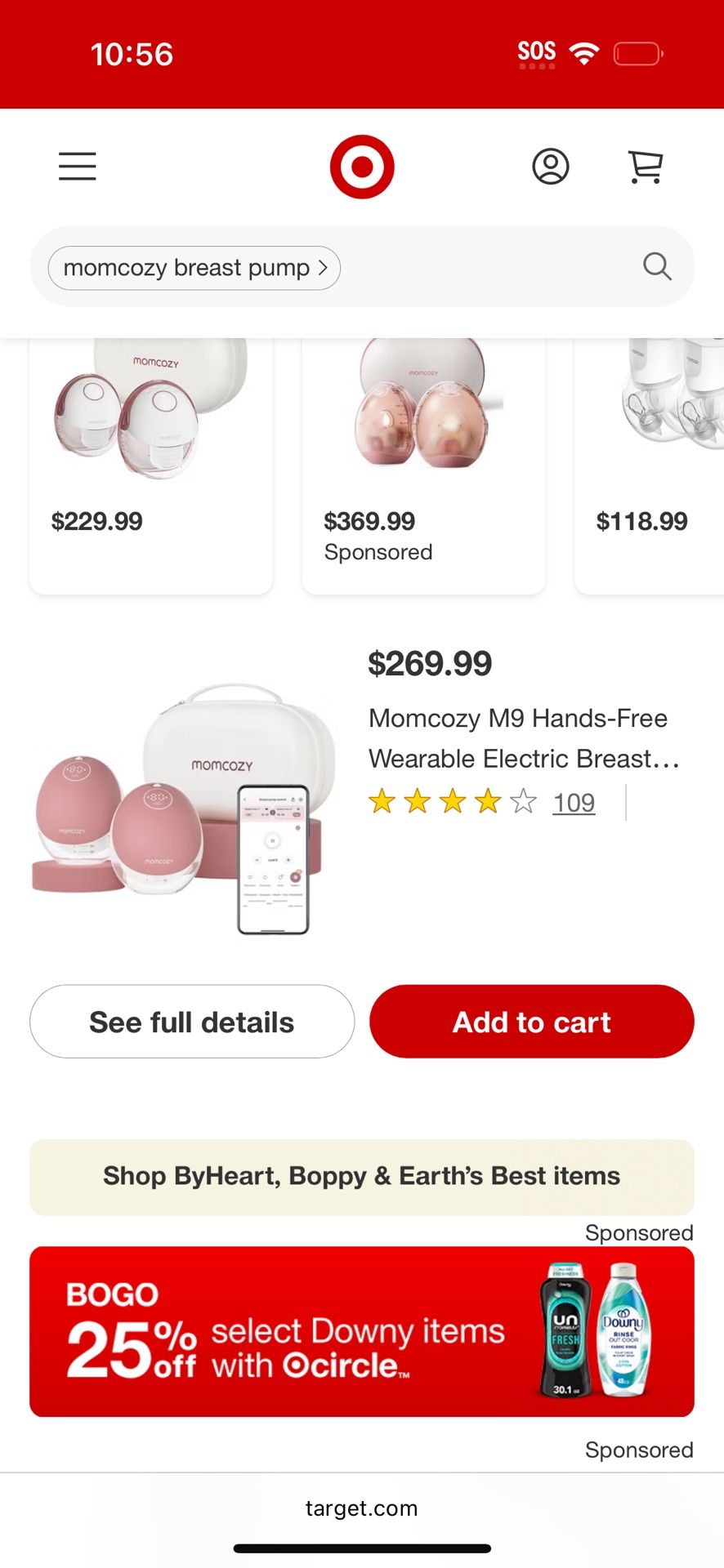The width and height of the screenshot is (724, 1568).
Task: Go to the Target home logo
Action: [362, 167]
